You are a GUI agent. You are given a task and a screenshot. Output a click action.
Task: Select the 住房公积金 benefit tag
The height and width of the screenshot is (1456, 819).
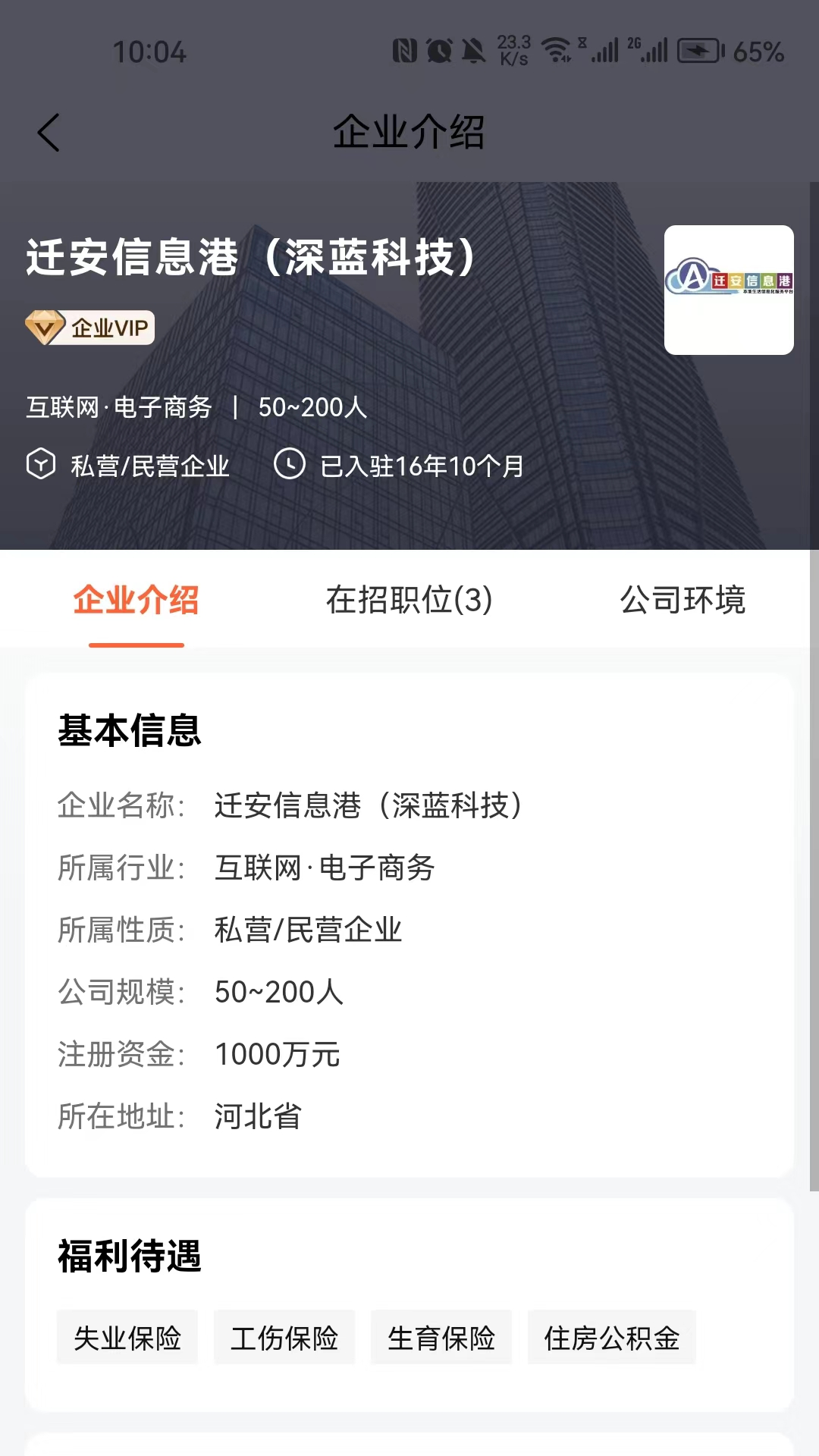point(612,1338)
